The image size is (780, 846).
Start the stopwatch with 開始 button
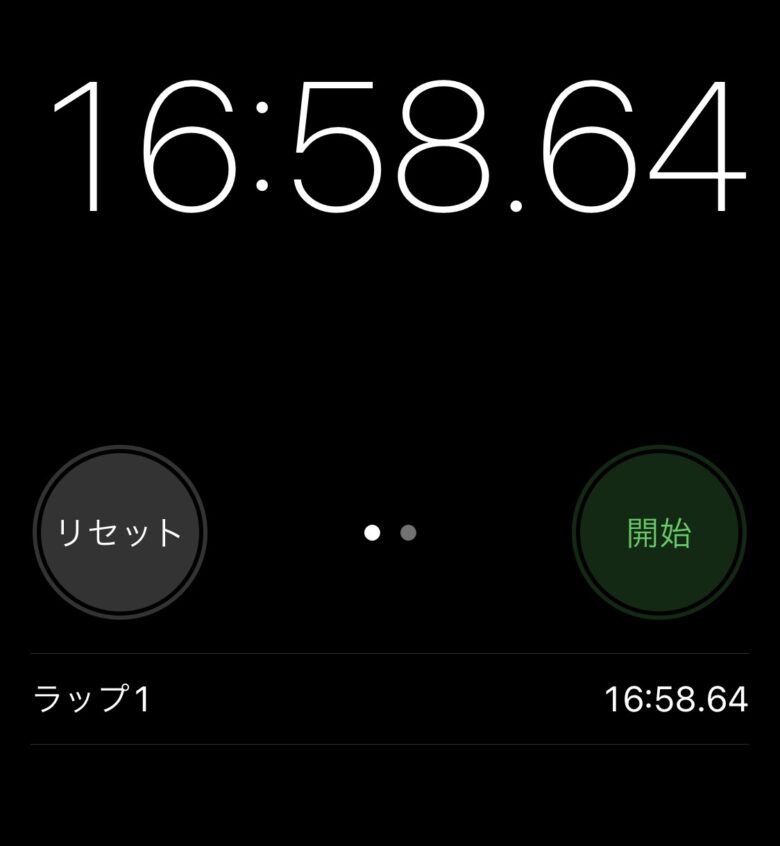coord(659,532)
